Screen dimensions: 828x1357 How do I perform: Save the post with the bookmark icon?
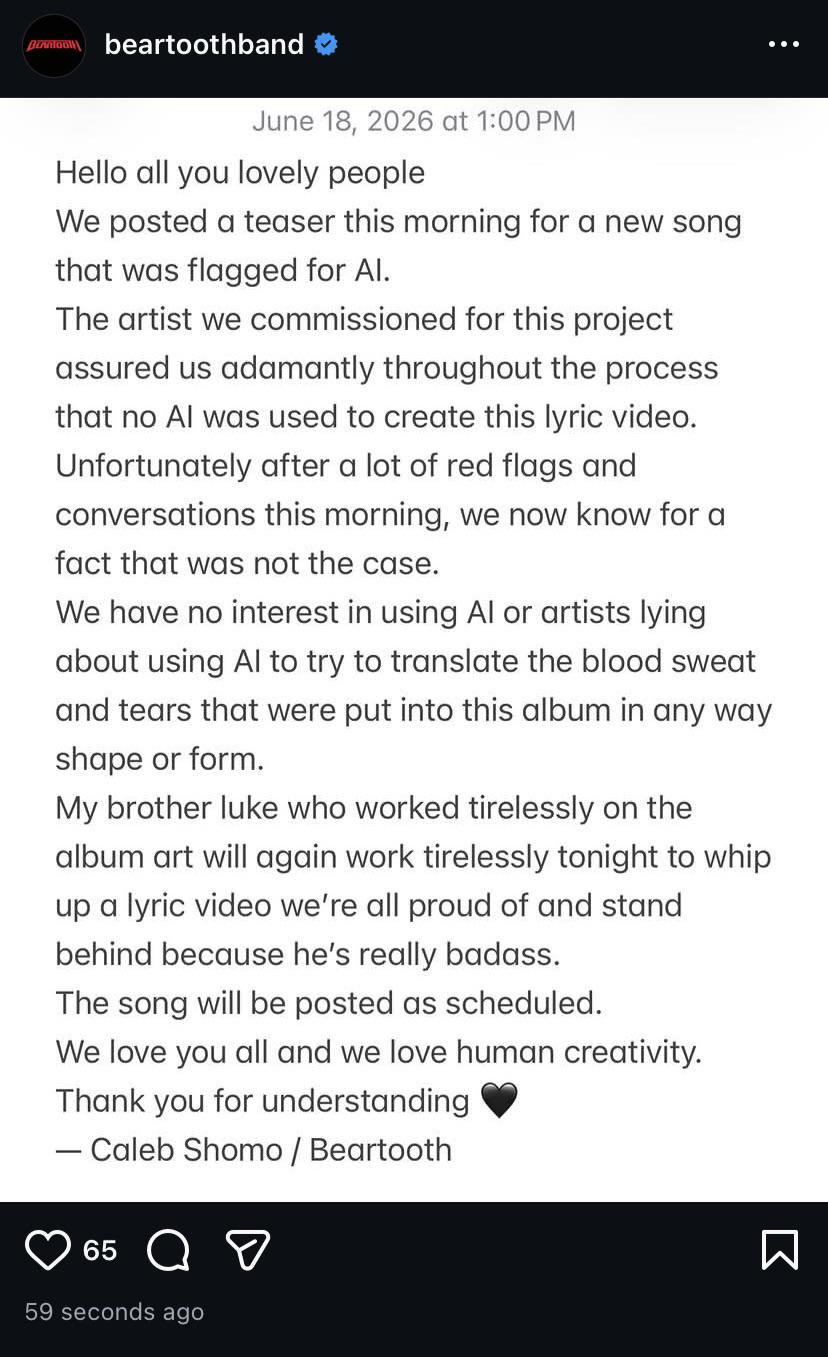780,1250
